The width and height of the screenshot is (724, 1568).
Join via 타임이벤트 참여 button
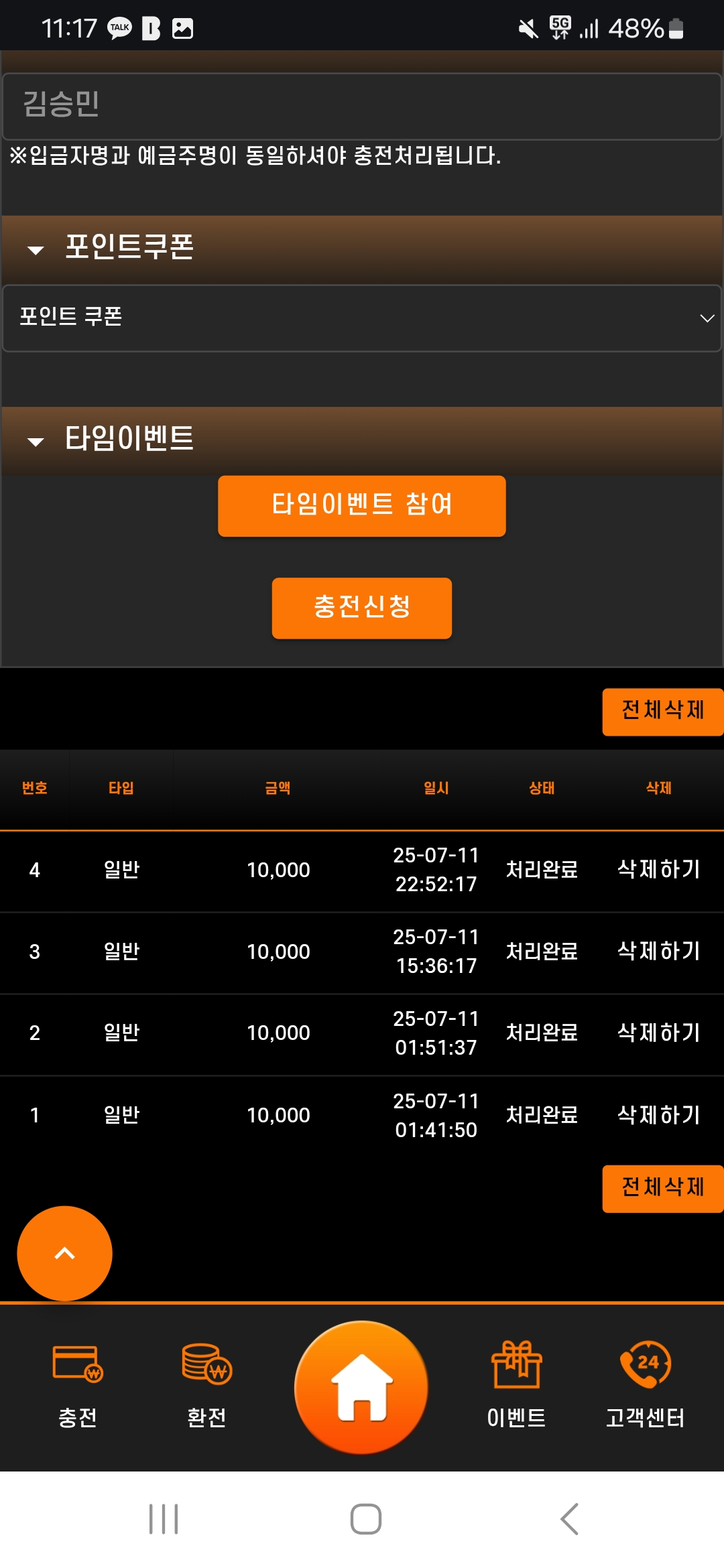pos(362,505)
